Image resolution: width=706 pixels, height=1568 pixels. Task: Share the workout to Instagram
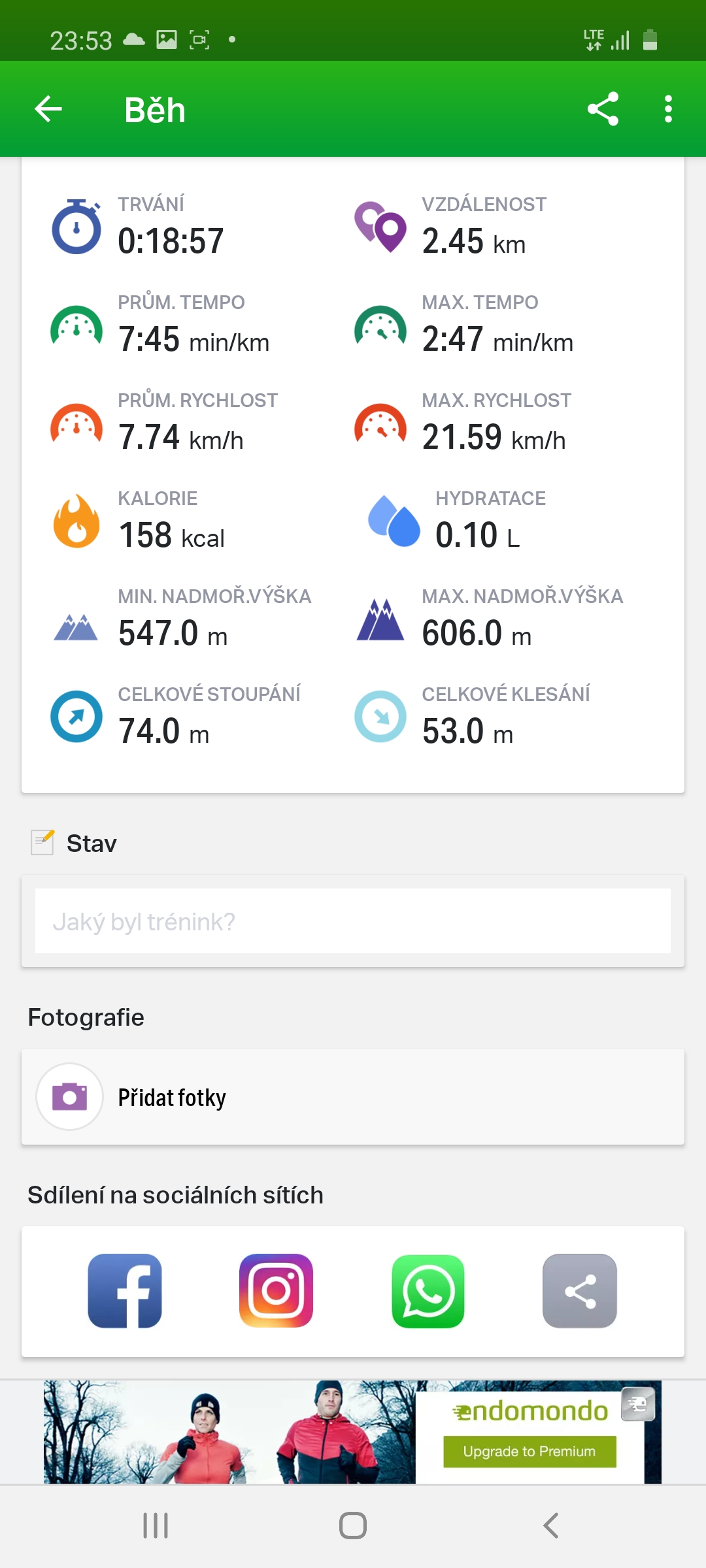tap(277, 1291)
